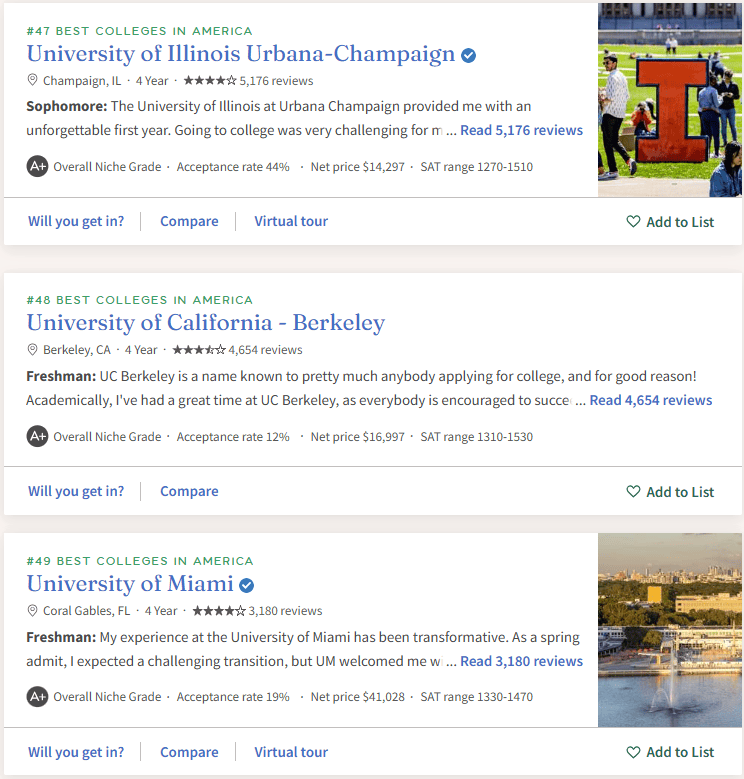
Task: Tap 'Will you get in?' for Illinois
Action: coord(76,221)
